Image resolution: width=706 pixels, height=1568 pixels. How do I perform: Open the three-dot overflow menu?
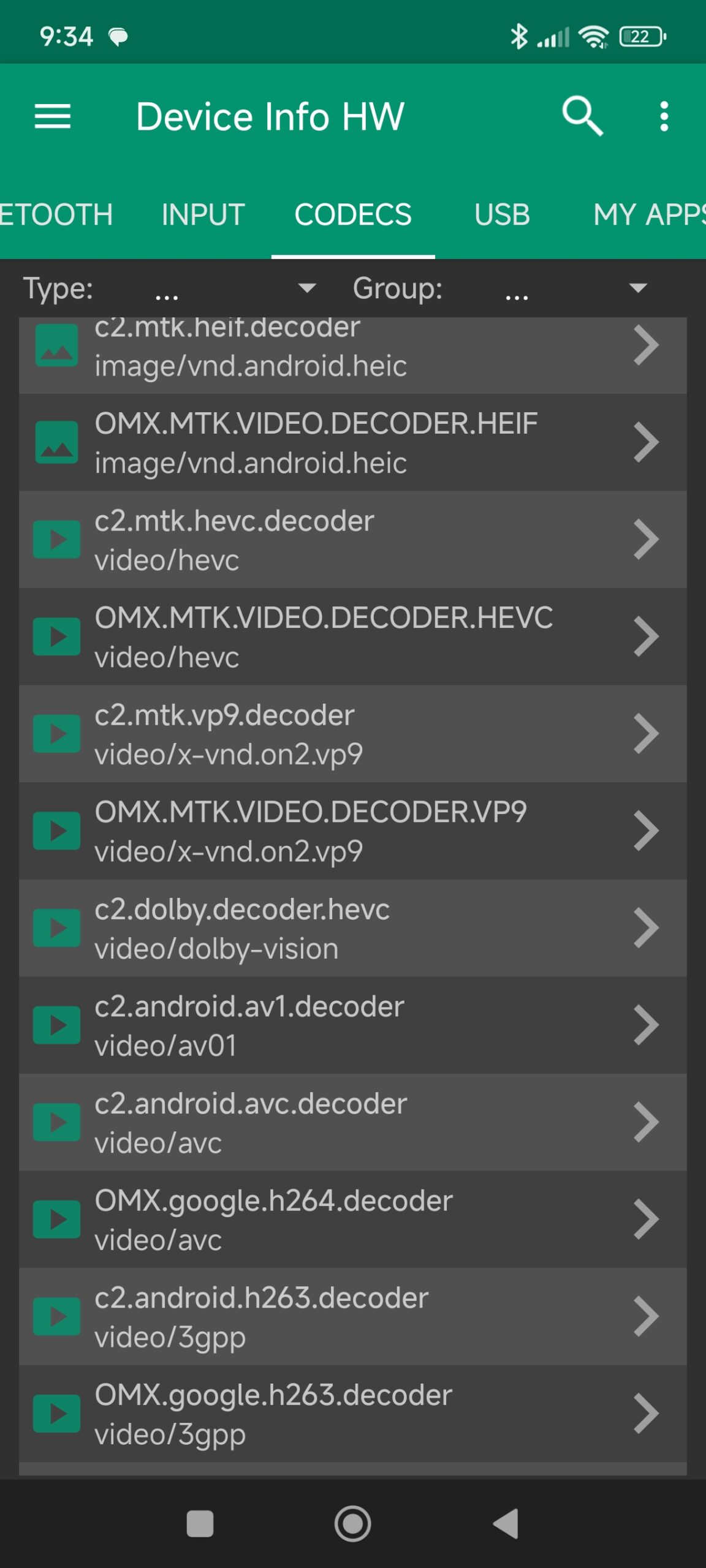664,116
